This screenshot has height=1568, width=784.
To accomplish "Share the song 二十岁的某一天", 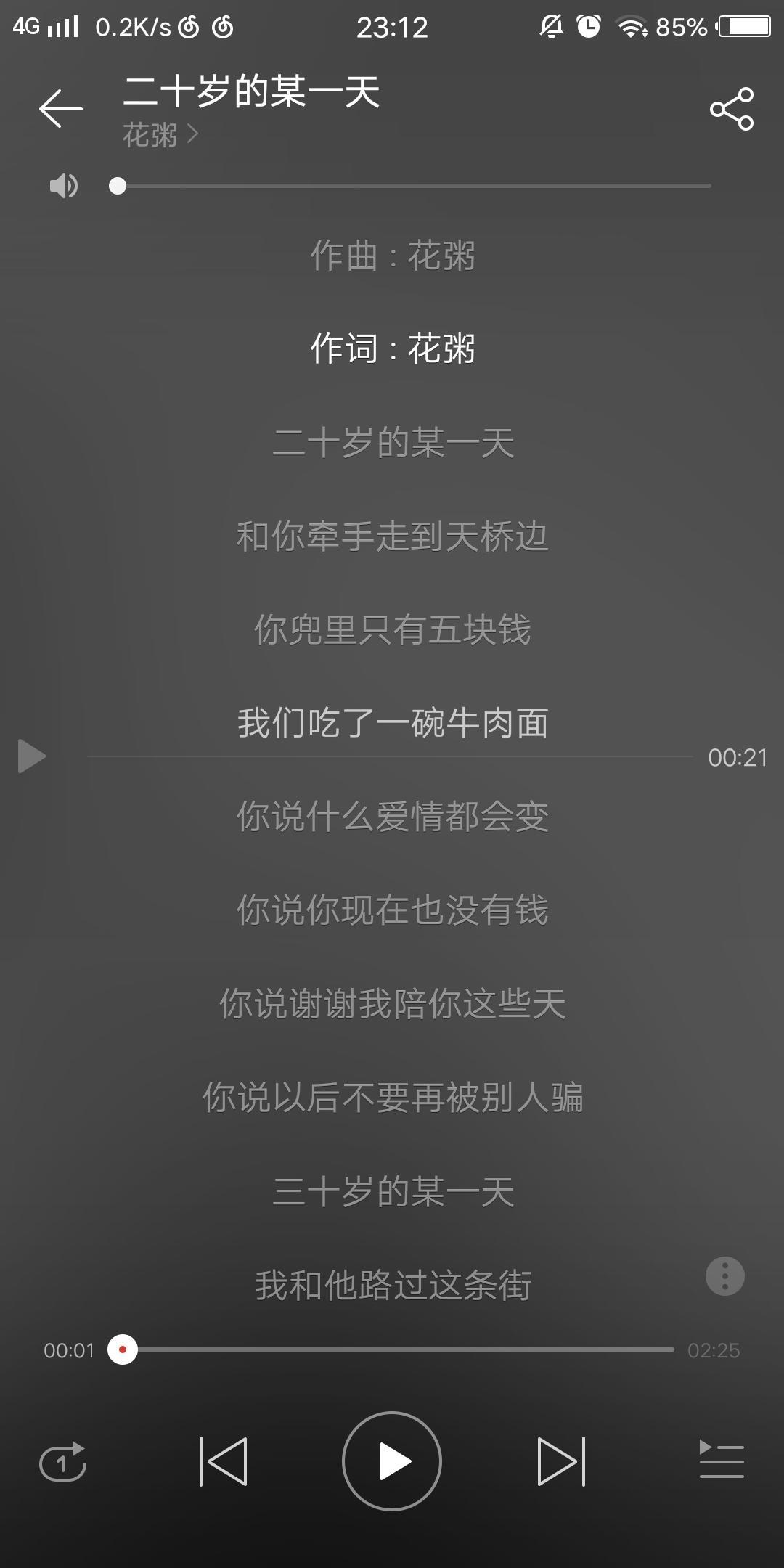I will (x=731, y=109).
